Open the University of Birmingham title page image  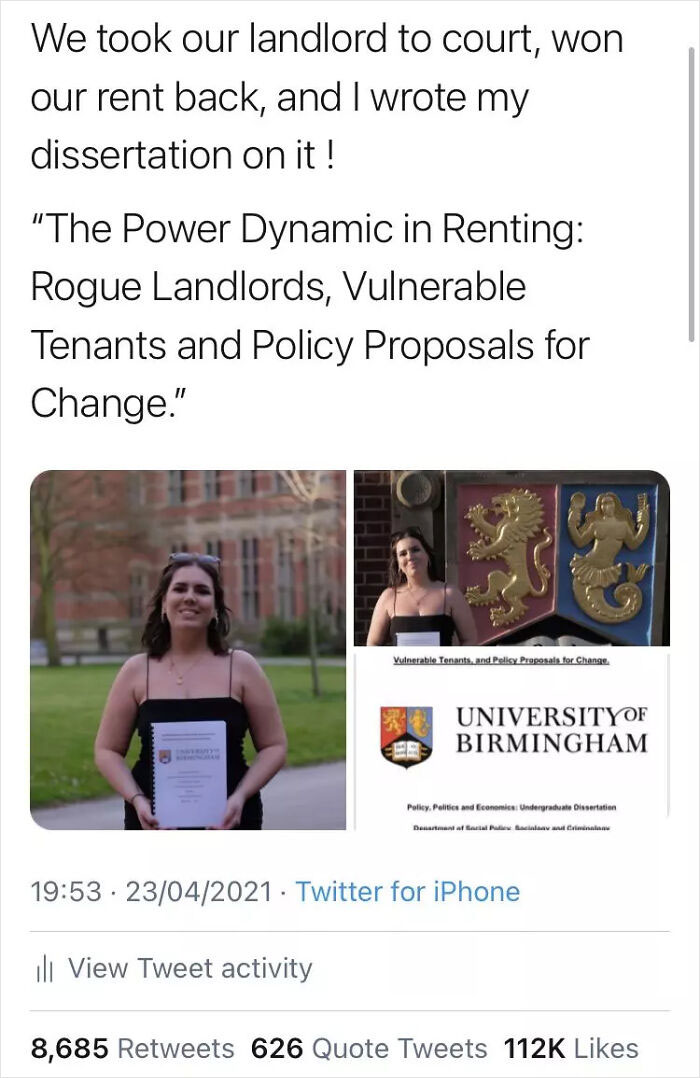(x=512, y=740)
